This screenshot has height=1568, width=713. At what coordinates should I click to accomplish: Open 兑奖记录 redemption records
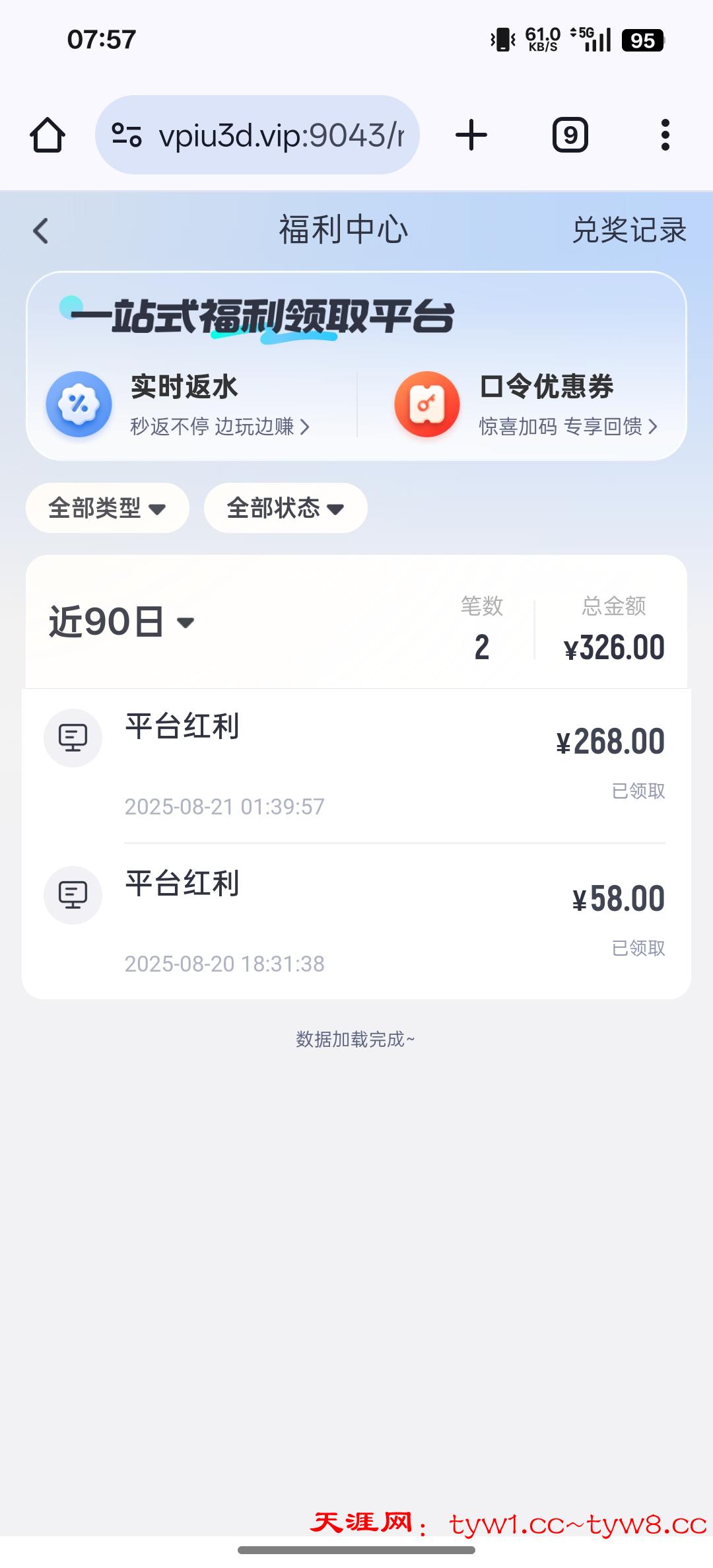click(628, 231)
